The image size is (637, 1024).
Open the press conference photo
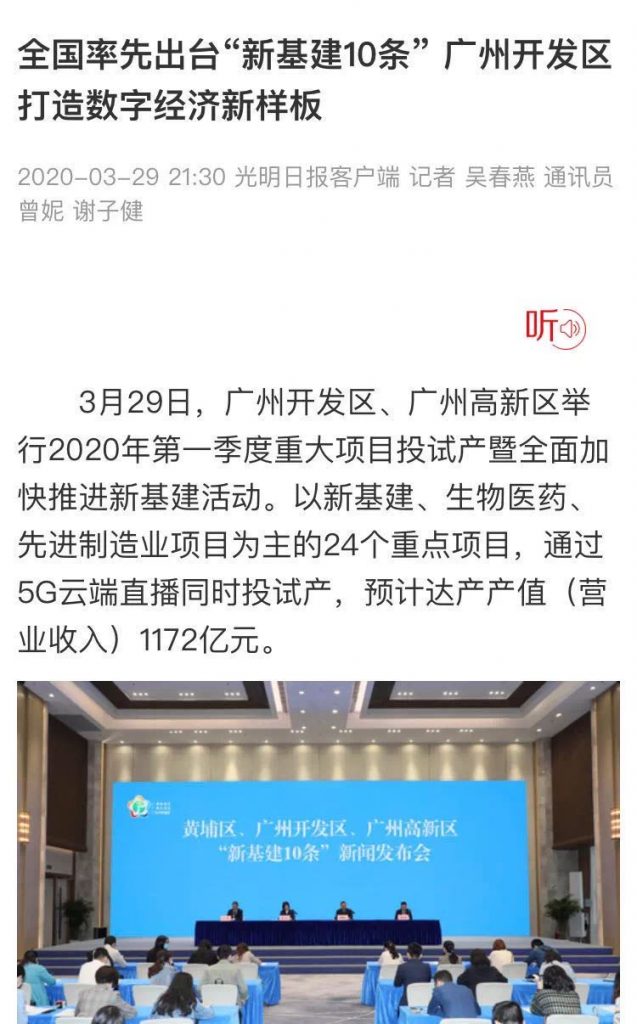[x=318, y=850]
